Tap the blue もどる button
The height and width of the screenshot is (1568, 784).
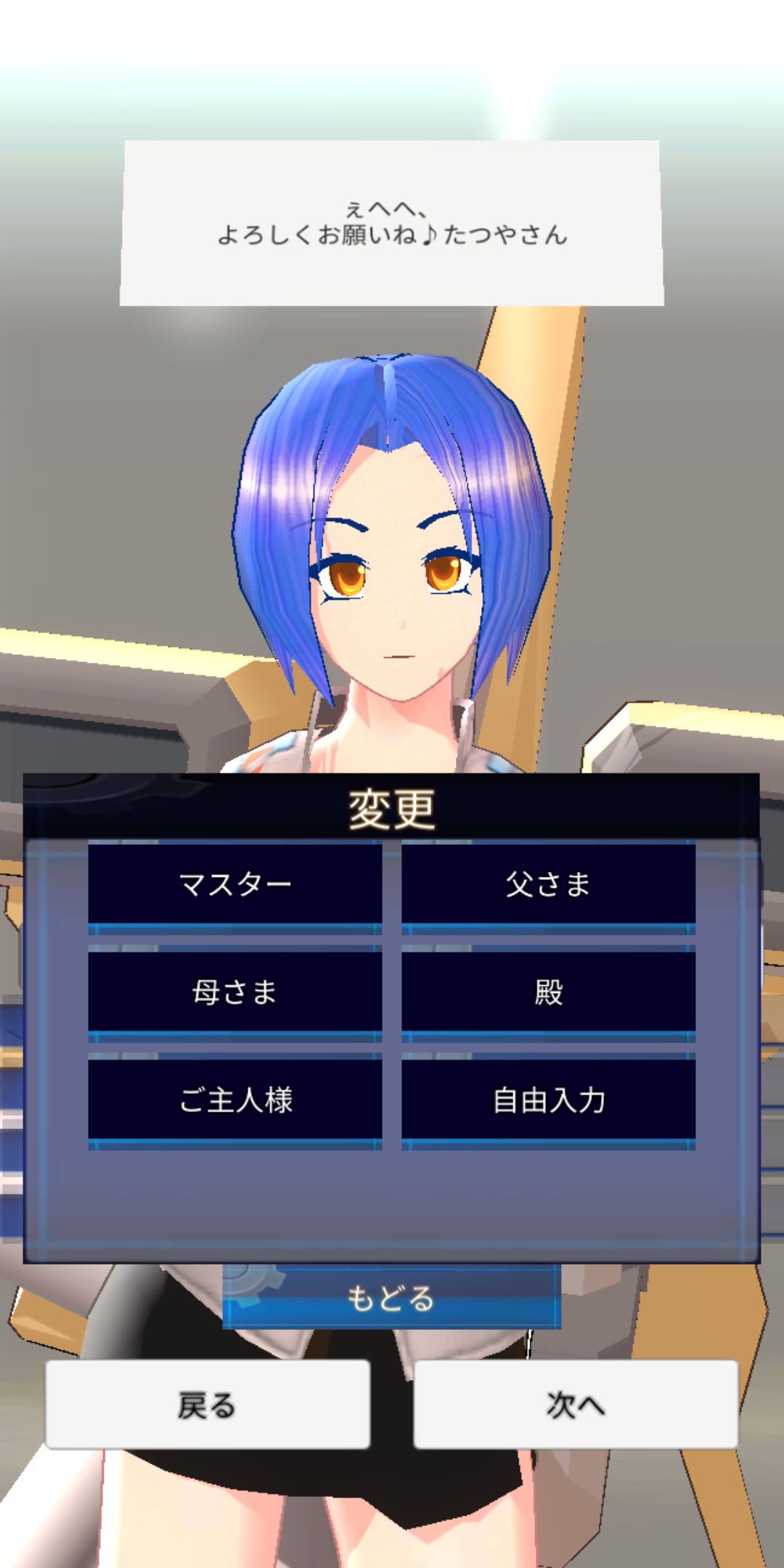pyautogui.click(x=391, y=1298)
